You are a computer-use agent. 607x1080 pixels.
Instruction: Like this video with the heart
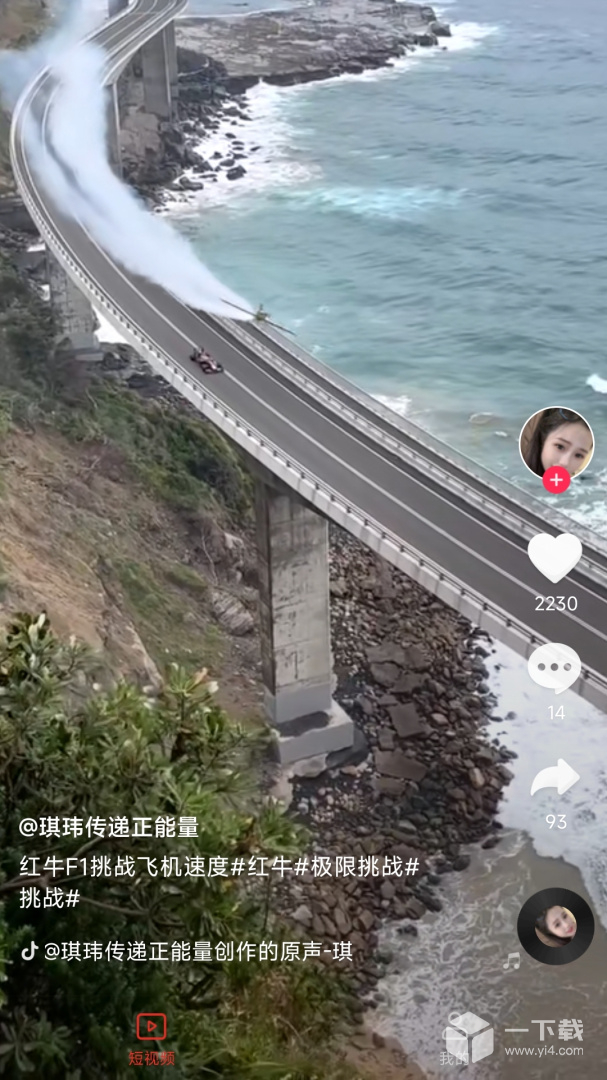(555, 557)
